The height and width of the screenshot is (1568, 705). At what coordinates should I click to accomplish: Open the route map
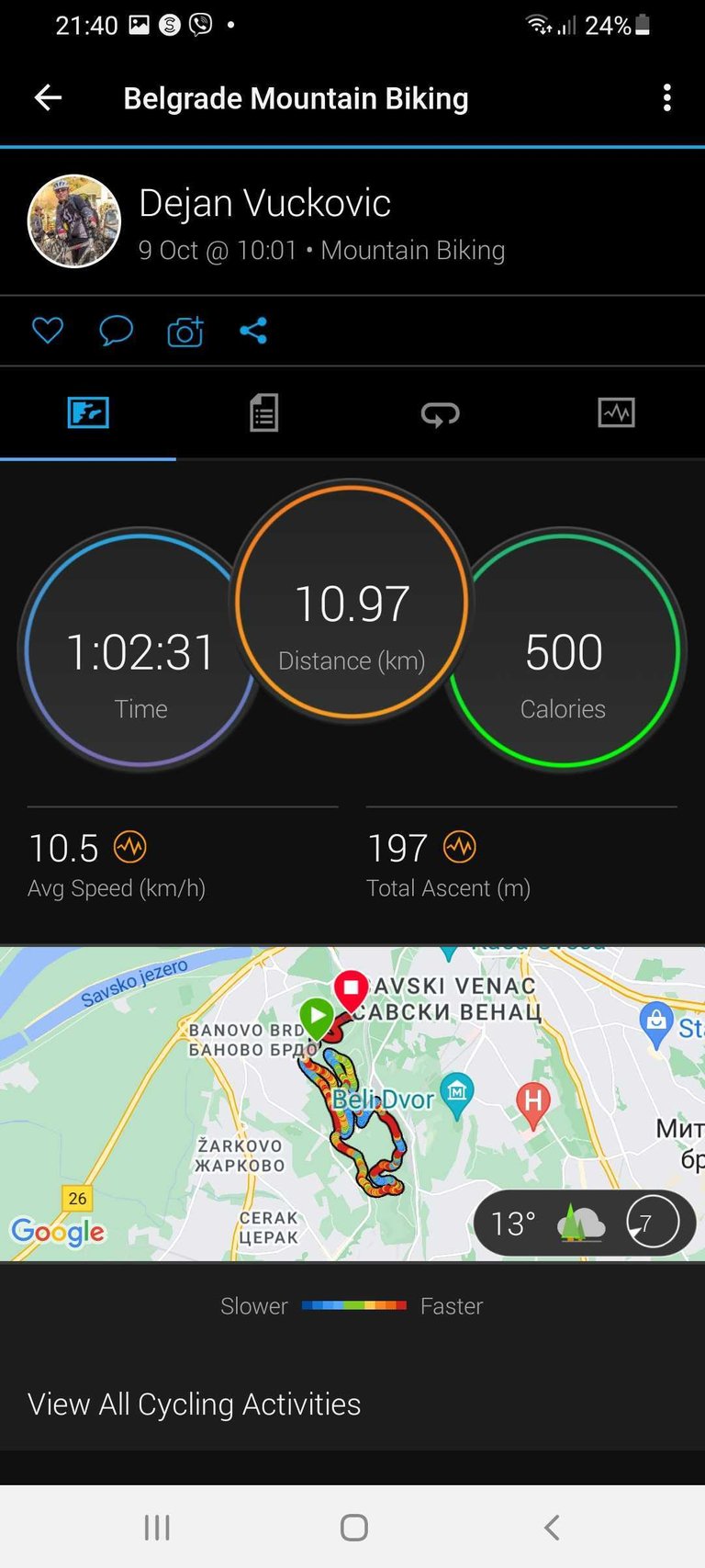[352, 1103]
